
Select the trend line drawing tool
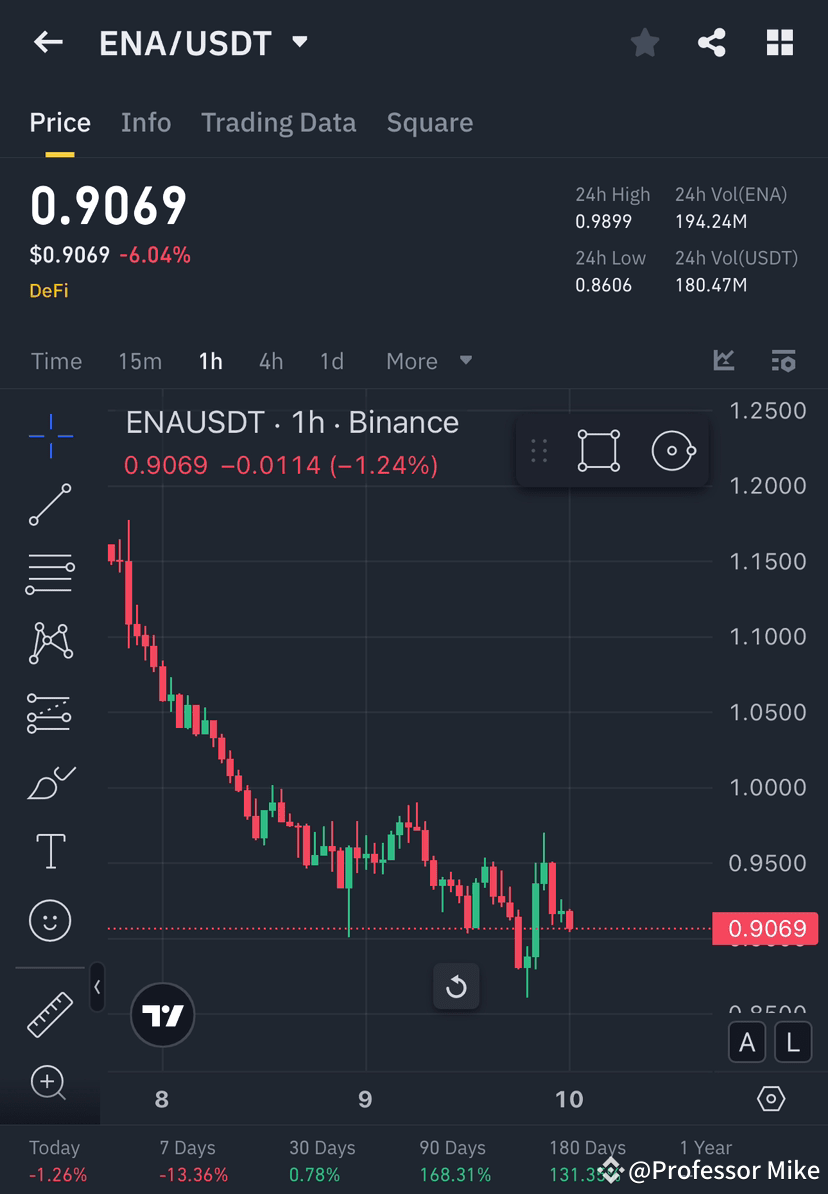pos(50,505)
